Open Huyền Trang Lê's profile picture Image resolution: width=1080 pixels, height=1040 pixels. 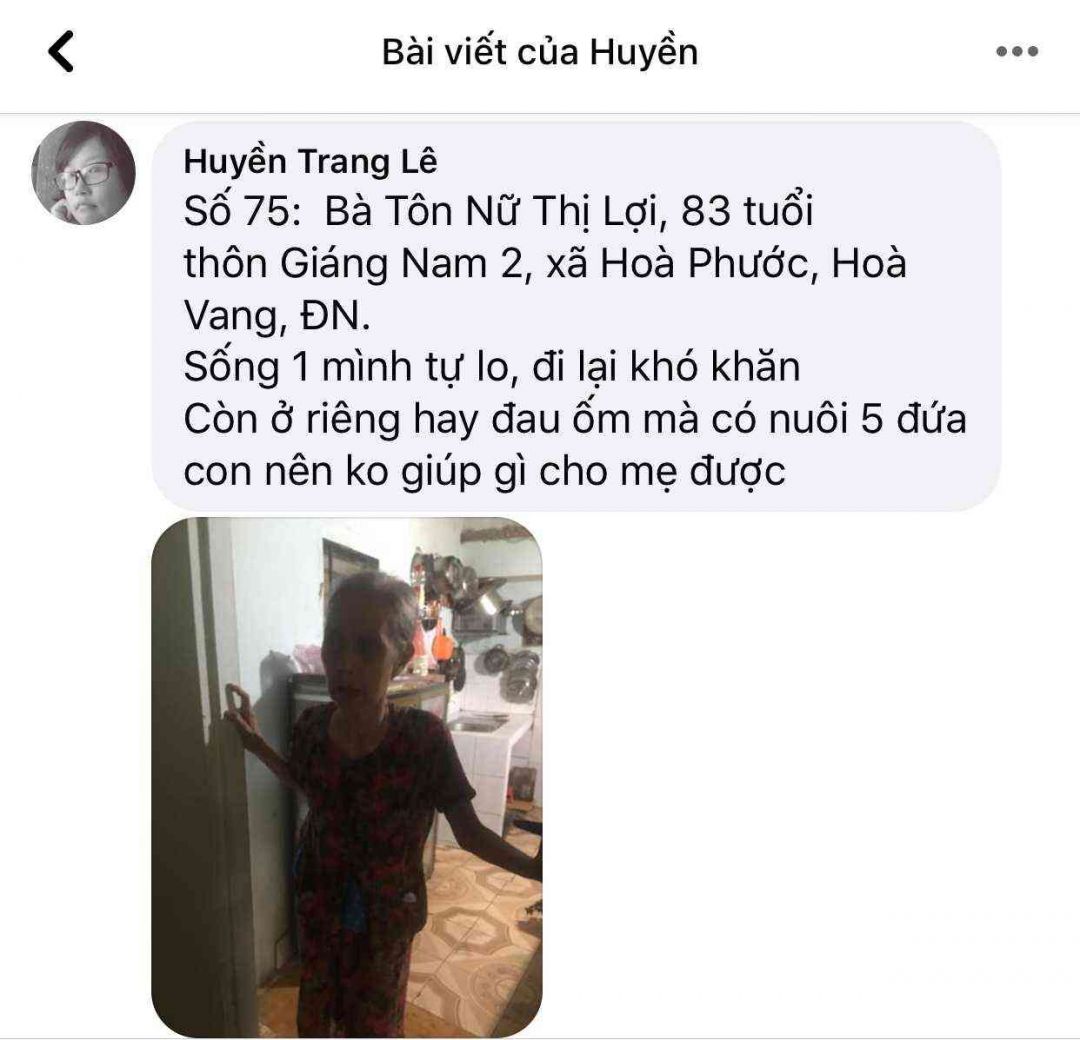coord(84,173)
